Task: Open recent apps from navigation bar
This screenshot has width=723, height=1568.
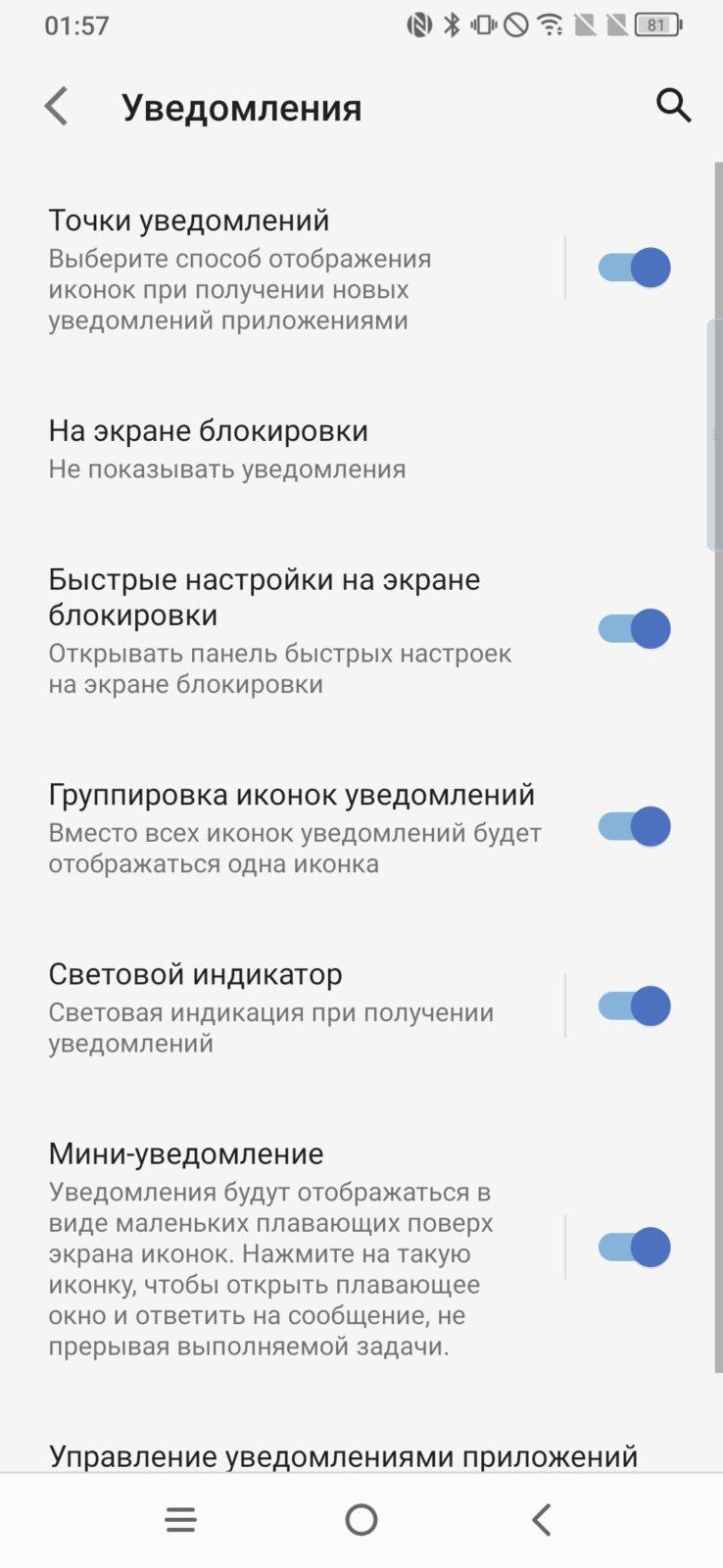Action: [180, 1520]
